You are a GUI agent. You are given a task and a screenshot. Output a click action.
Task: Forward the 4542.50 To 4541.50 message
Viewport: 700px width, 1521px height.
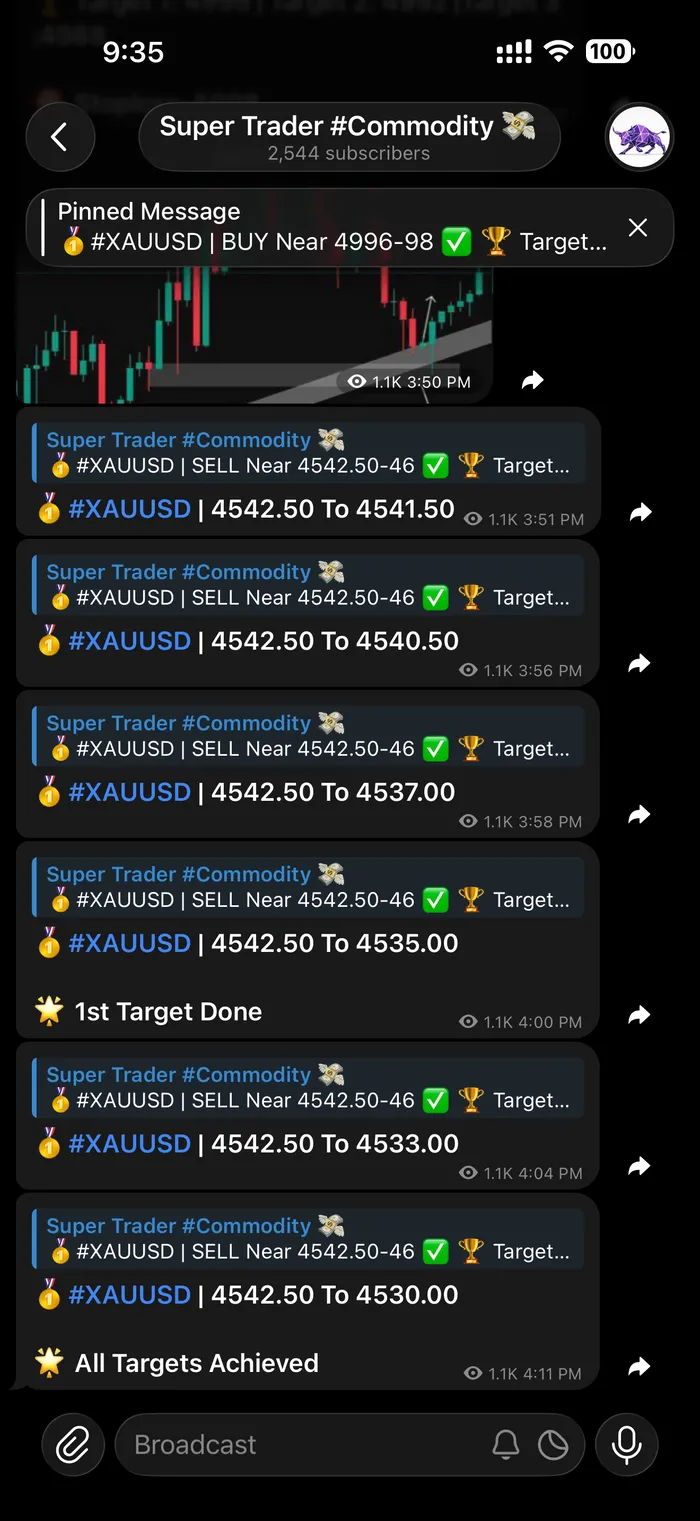point(640,513)
